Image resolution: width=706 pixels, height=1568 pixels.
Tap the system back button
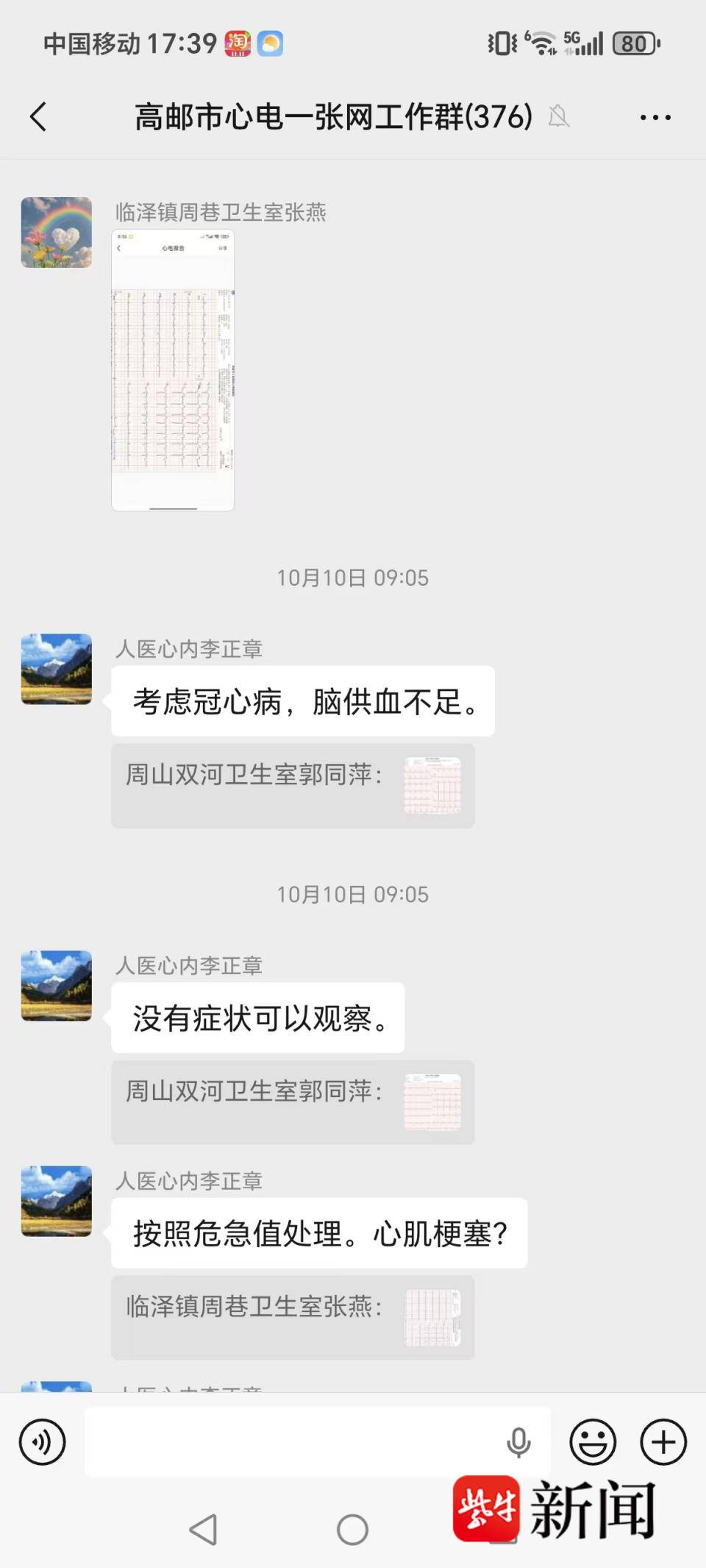(203, 1530)
